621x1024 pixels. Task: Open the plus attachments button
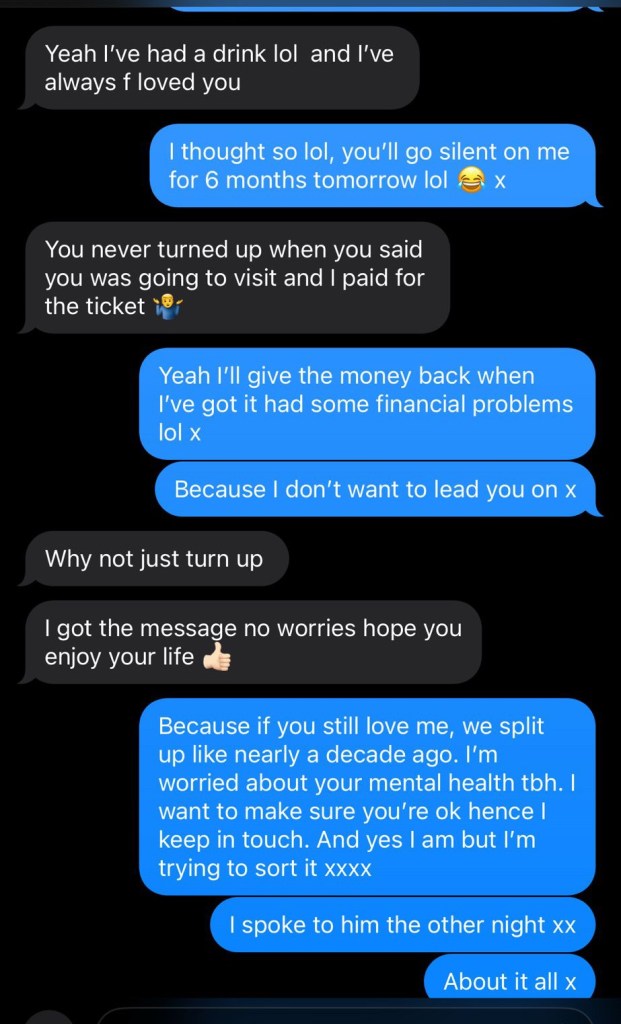point(48,1017)
